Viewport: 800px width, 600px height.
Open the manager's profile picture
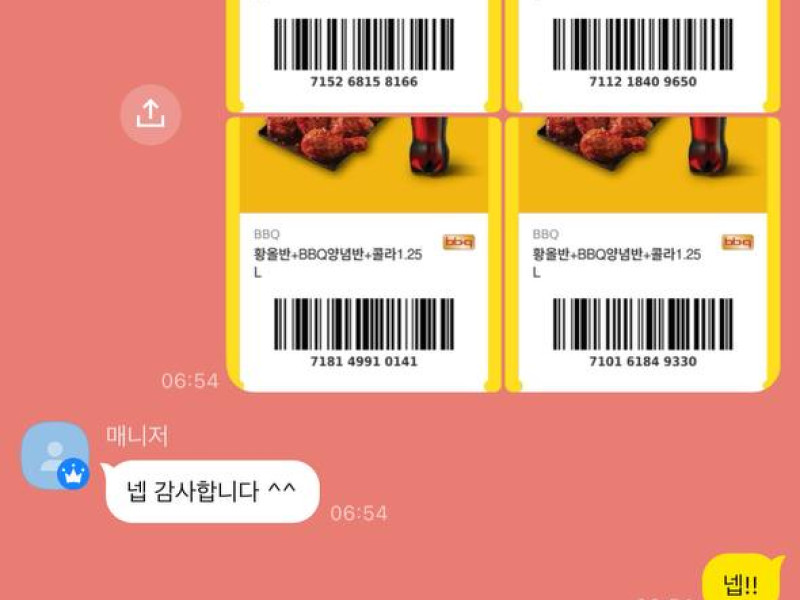point(56,455)
